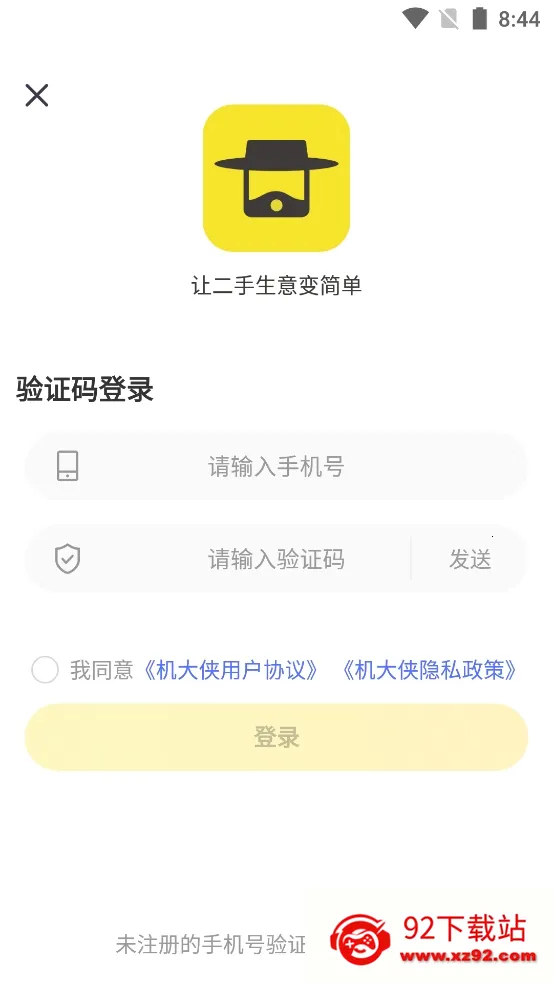Open the 机大侠用户协议 link
This screenshot has height=983, width=553.
[x=230, y=670]
